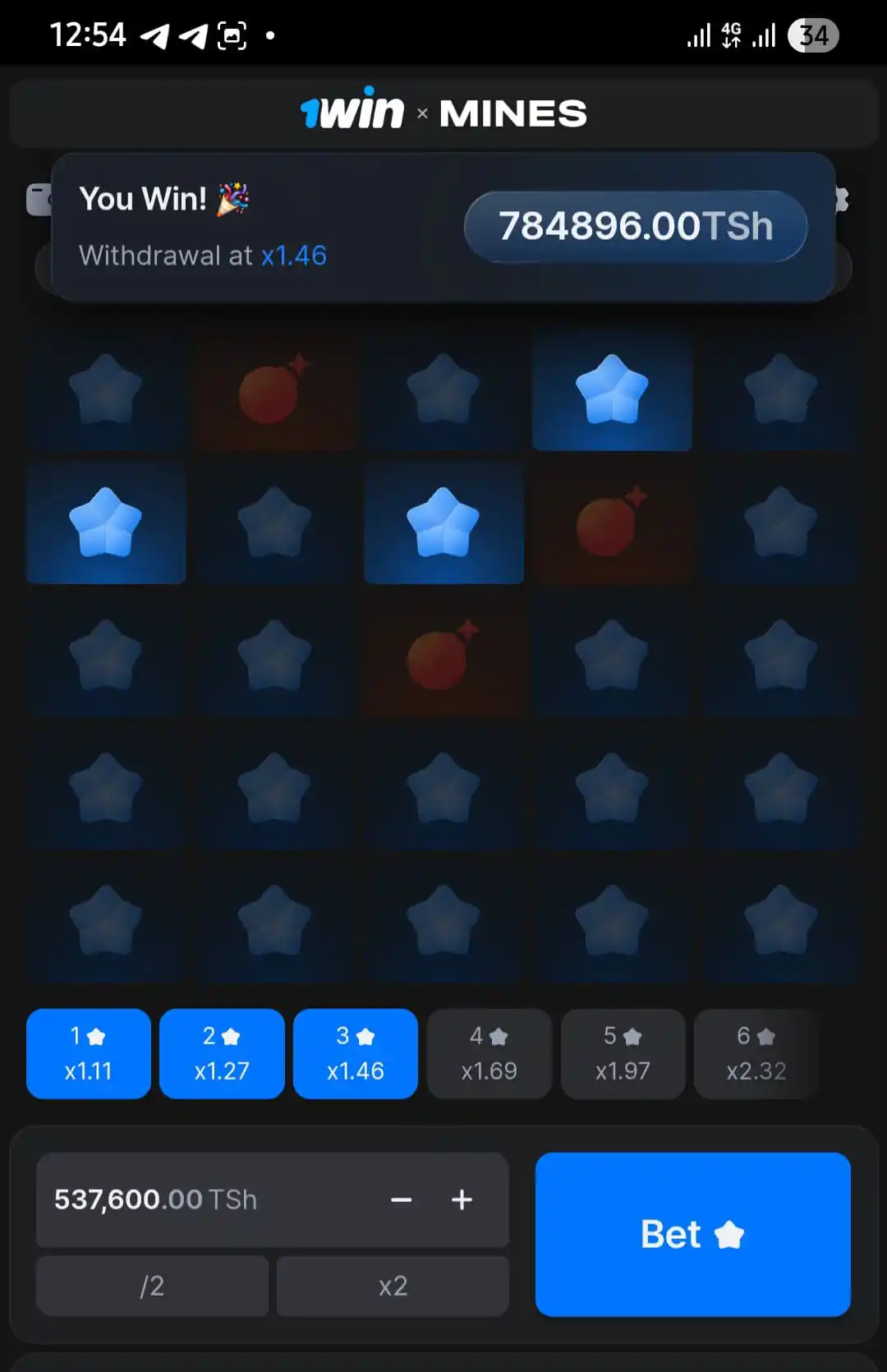Tap the blue Bet button
This screenshot has width=887, height=1372.
coord(692,1234)
